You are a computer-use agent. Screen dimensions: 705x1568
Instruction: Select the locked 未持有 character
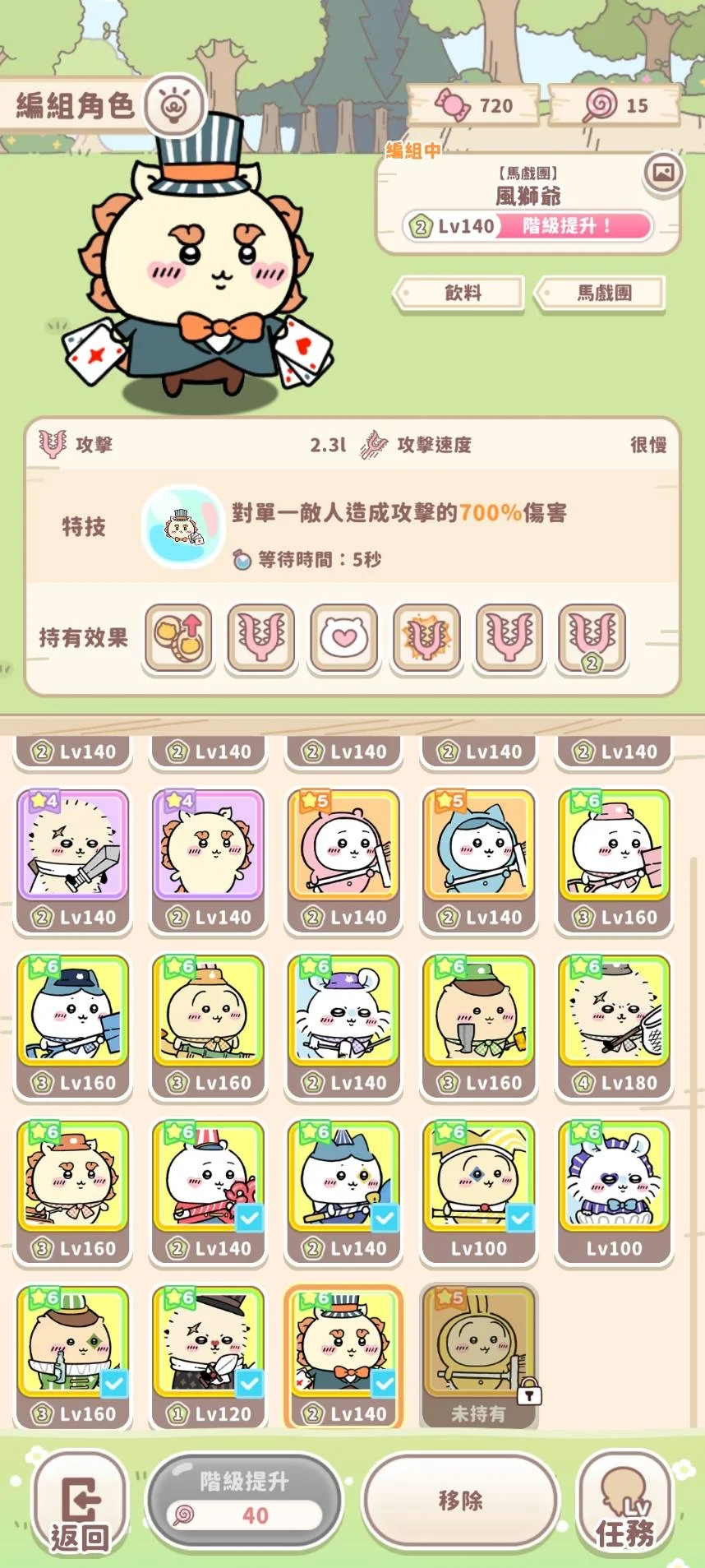click(478, 1355)
